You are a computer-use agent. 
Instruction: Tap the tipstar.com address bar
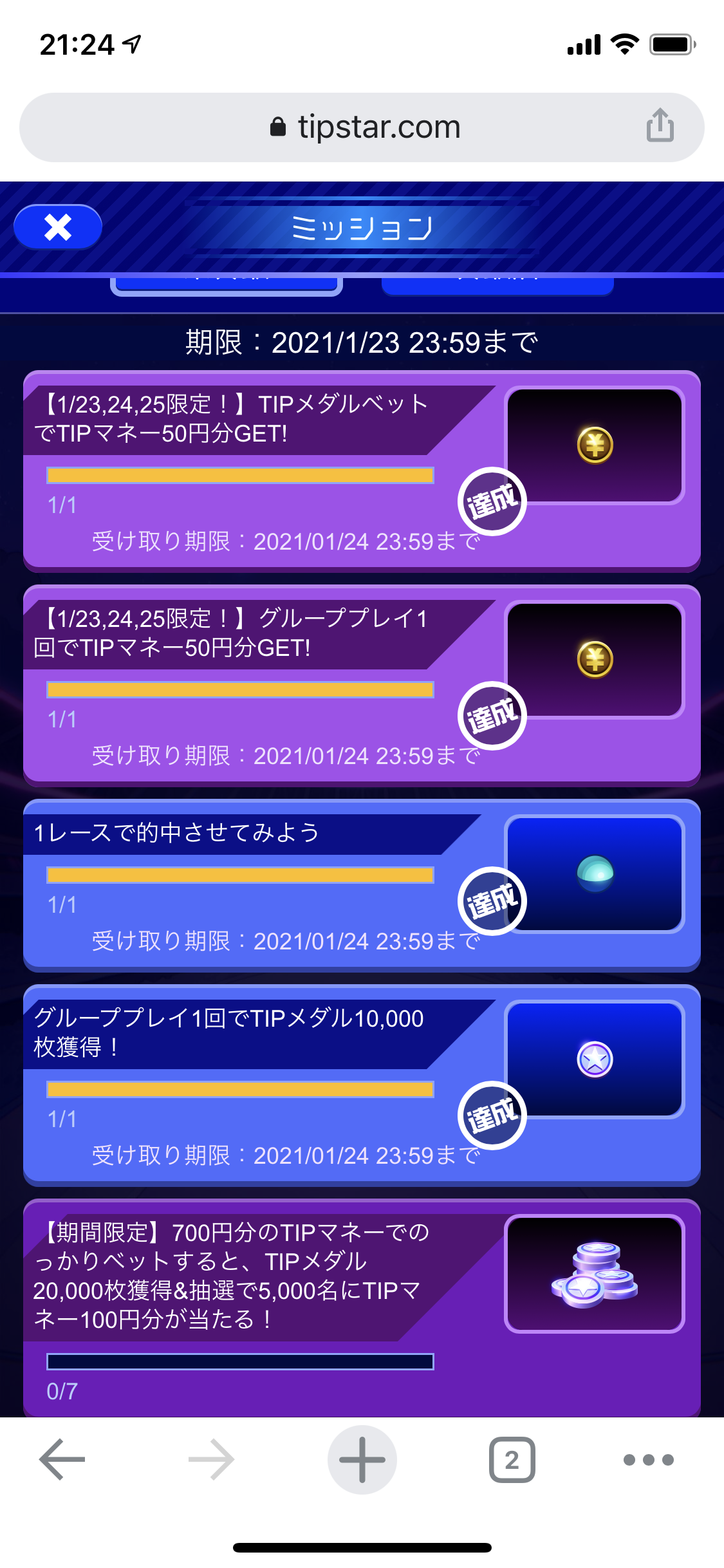tap(364, 127)
